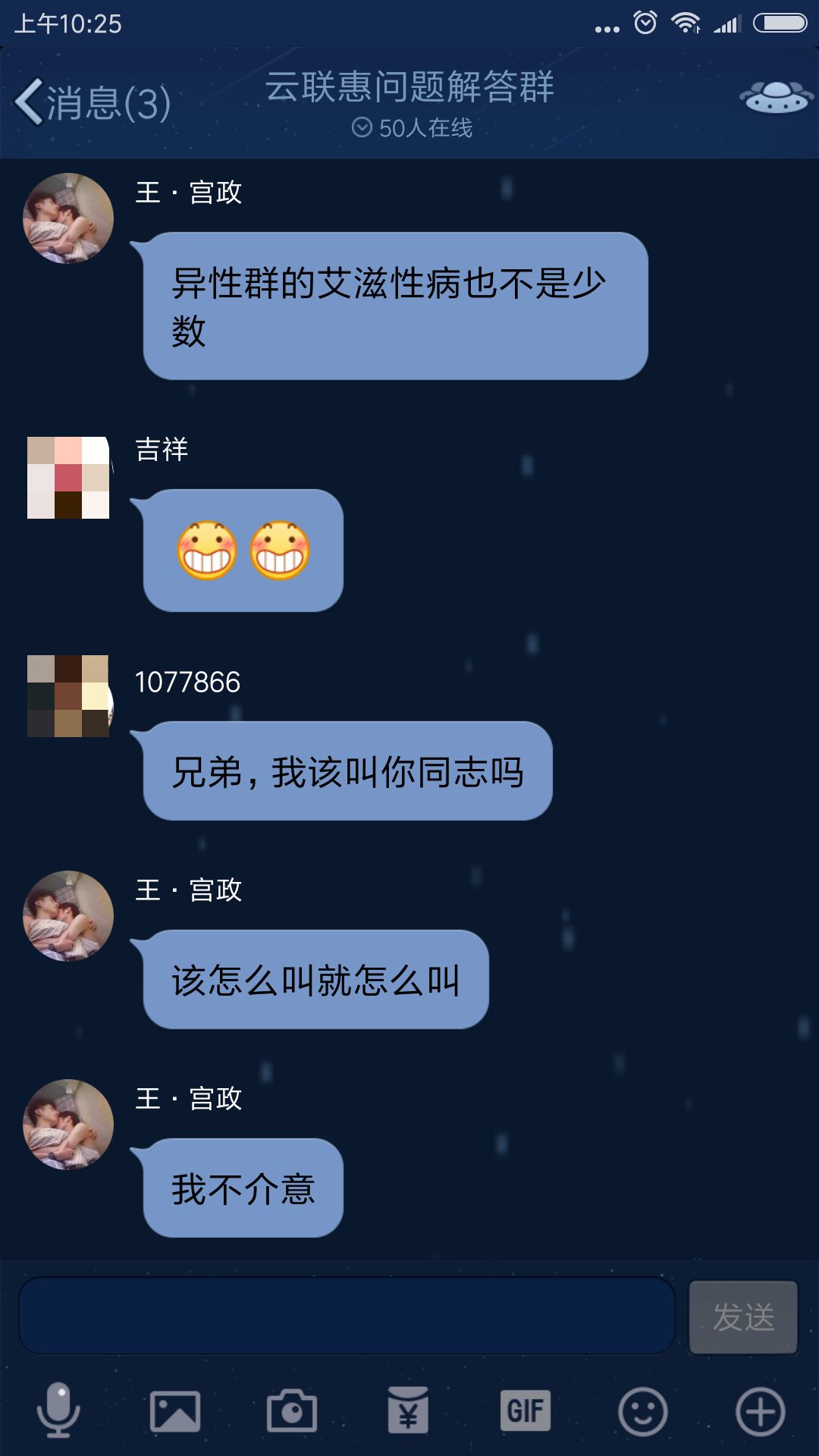Collapse chat via the back chevron
The height and width of the screenshot is (1456, 819).
29,101
